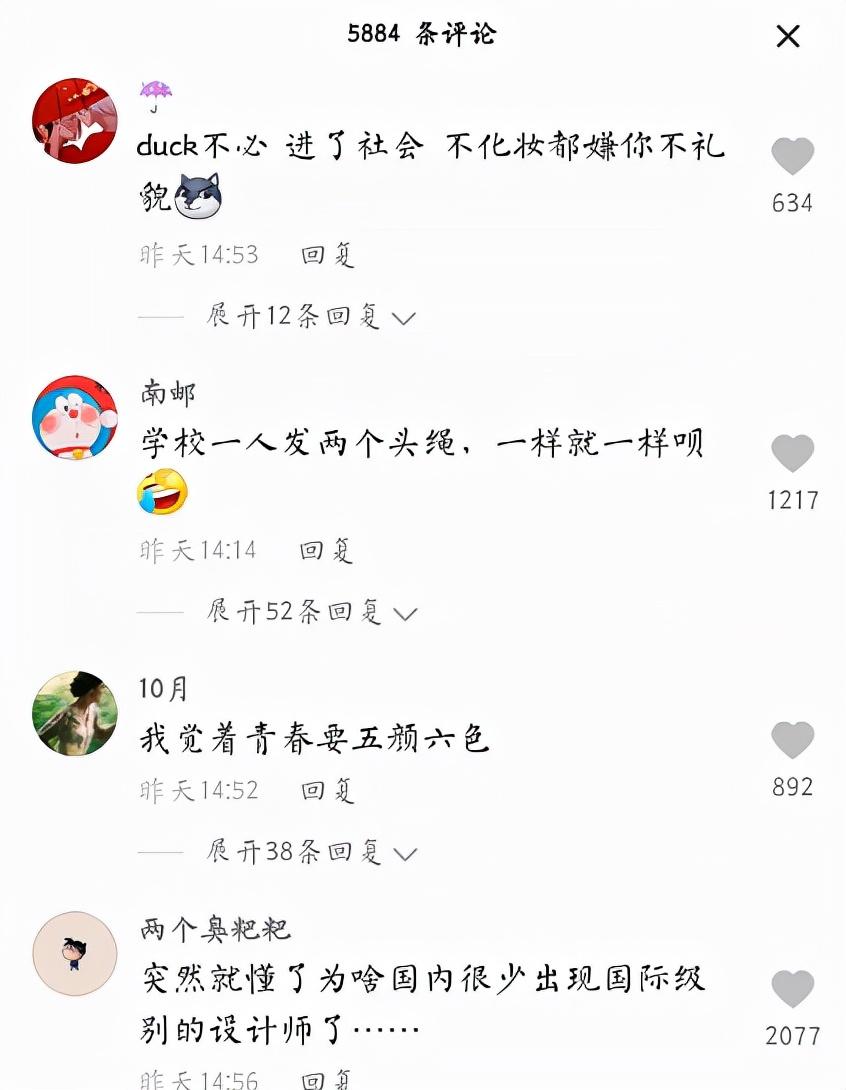Like 两个臭粑粑's comment about 设计师

[x=792, y=989]
